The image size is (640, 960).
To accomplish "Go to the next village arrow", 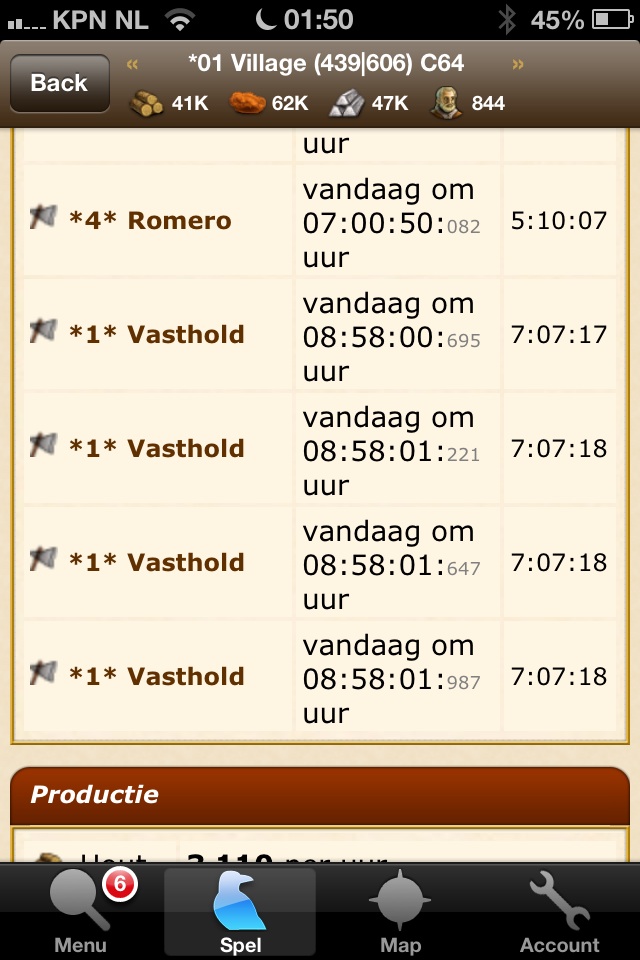I will [517, 64].
